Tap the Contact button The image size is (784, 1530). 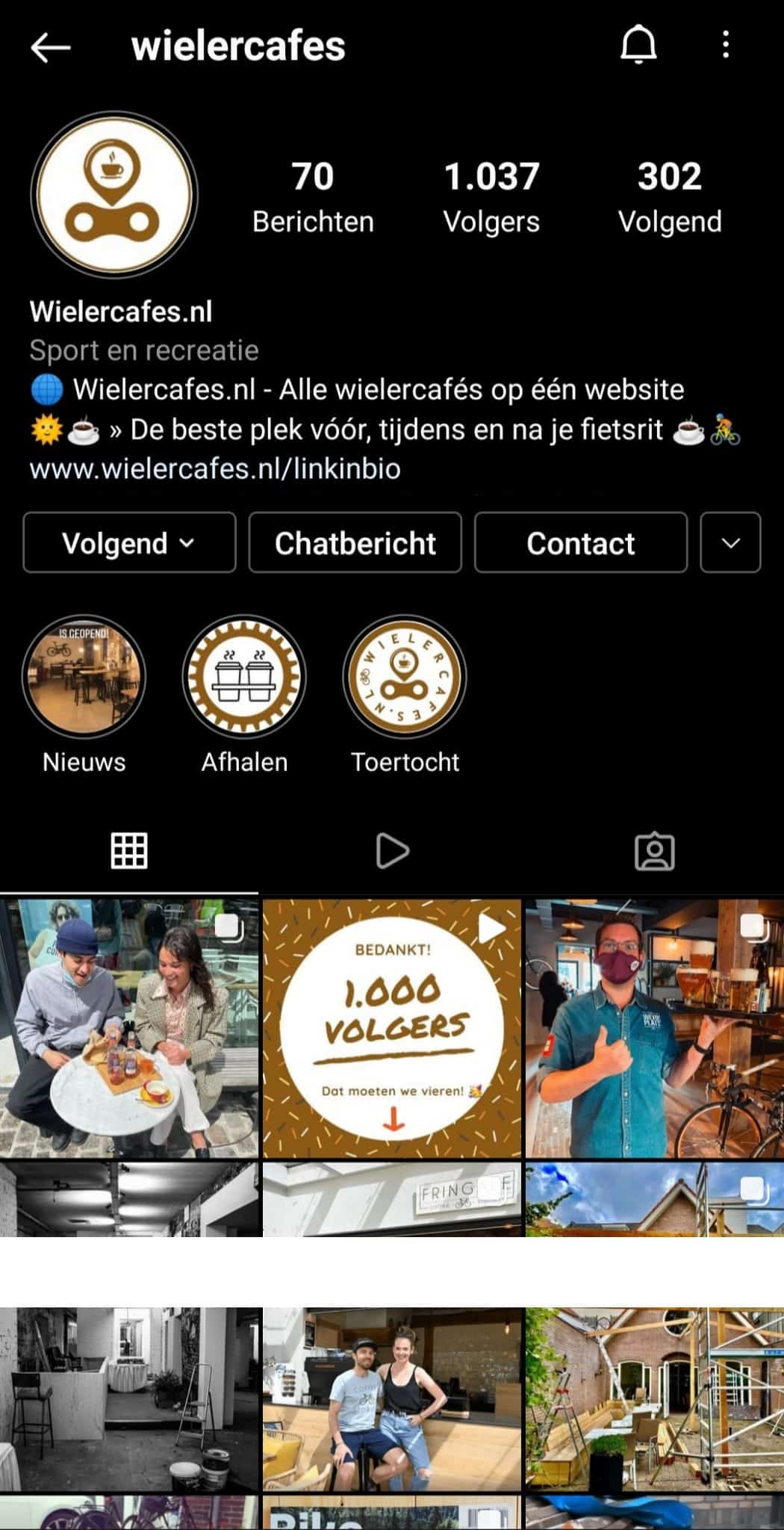click(581, 543)
